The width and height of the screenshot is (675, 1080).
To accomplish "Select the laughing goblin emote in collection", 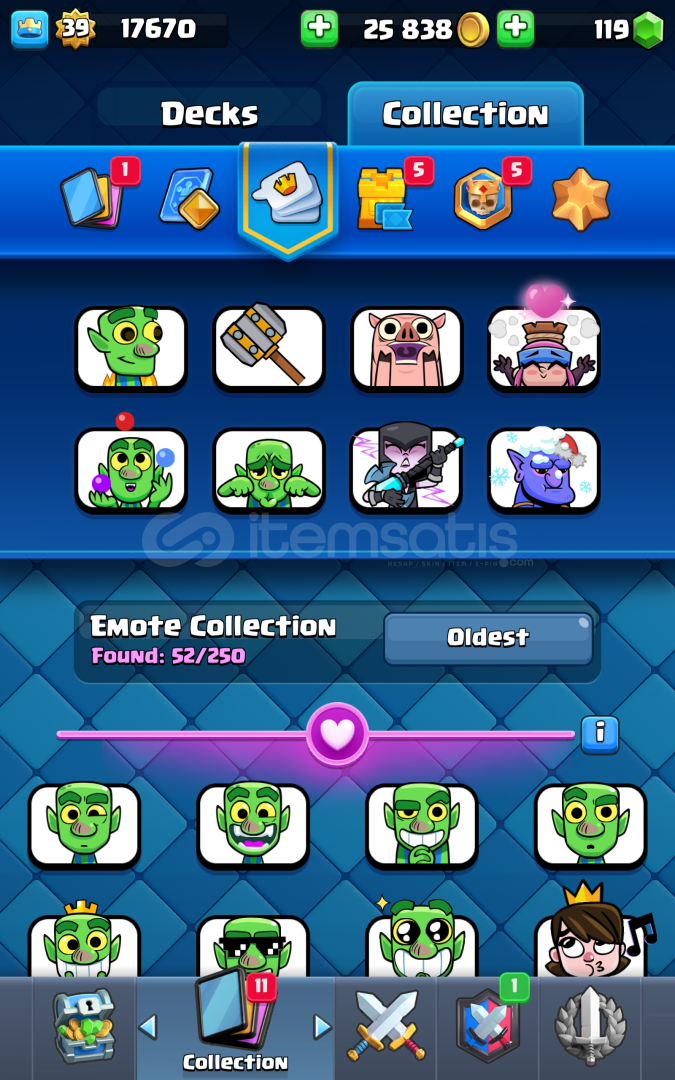I will tap(253, 825).
